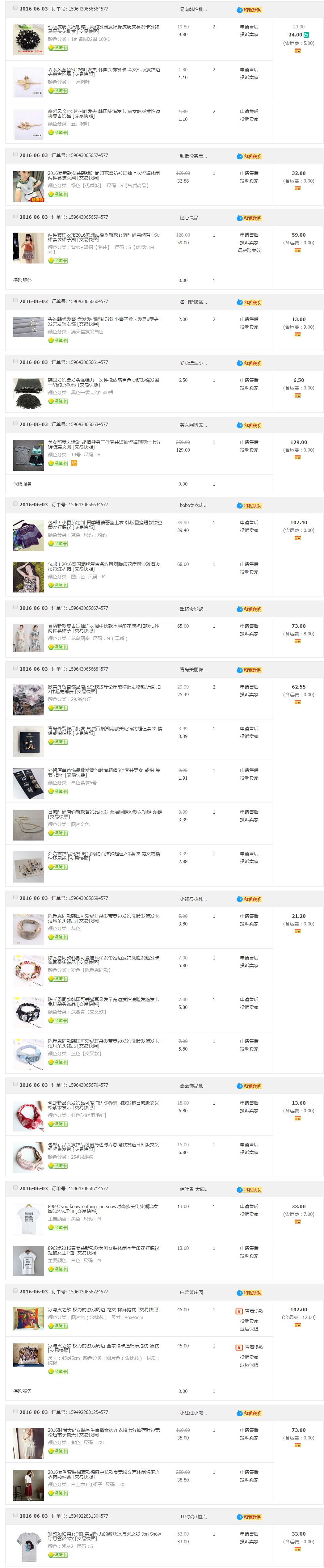Select checkbox for order 1594922831254577
Image resolution: width=324 pixels, height=1568 pixels.
15,1412
